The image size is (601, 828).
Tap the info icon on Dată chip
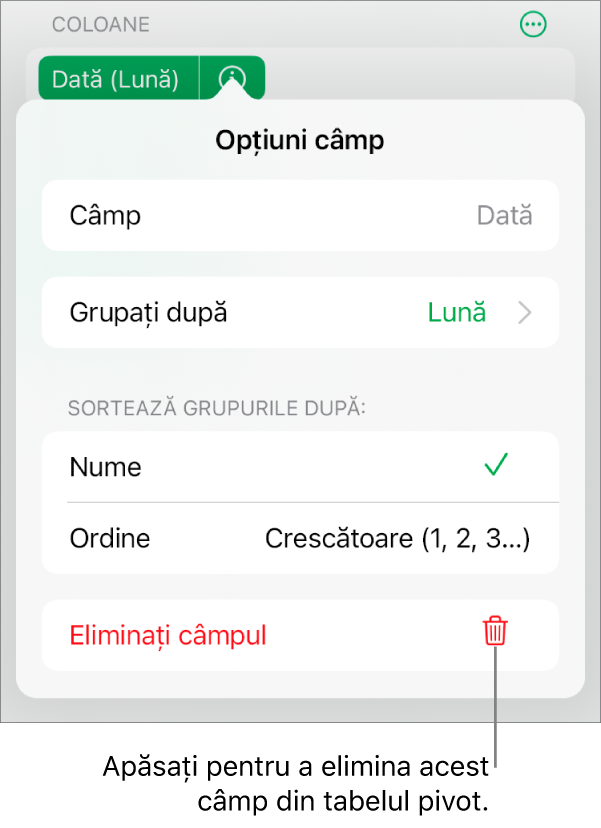click(232, 78)
